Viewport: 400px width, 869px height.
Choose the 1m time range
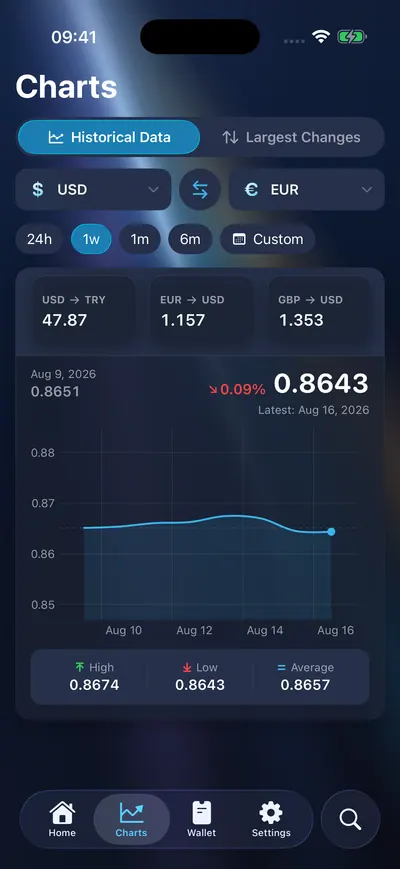[x=140, y=239]
